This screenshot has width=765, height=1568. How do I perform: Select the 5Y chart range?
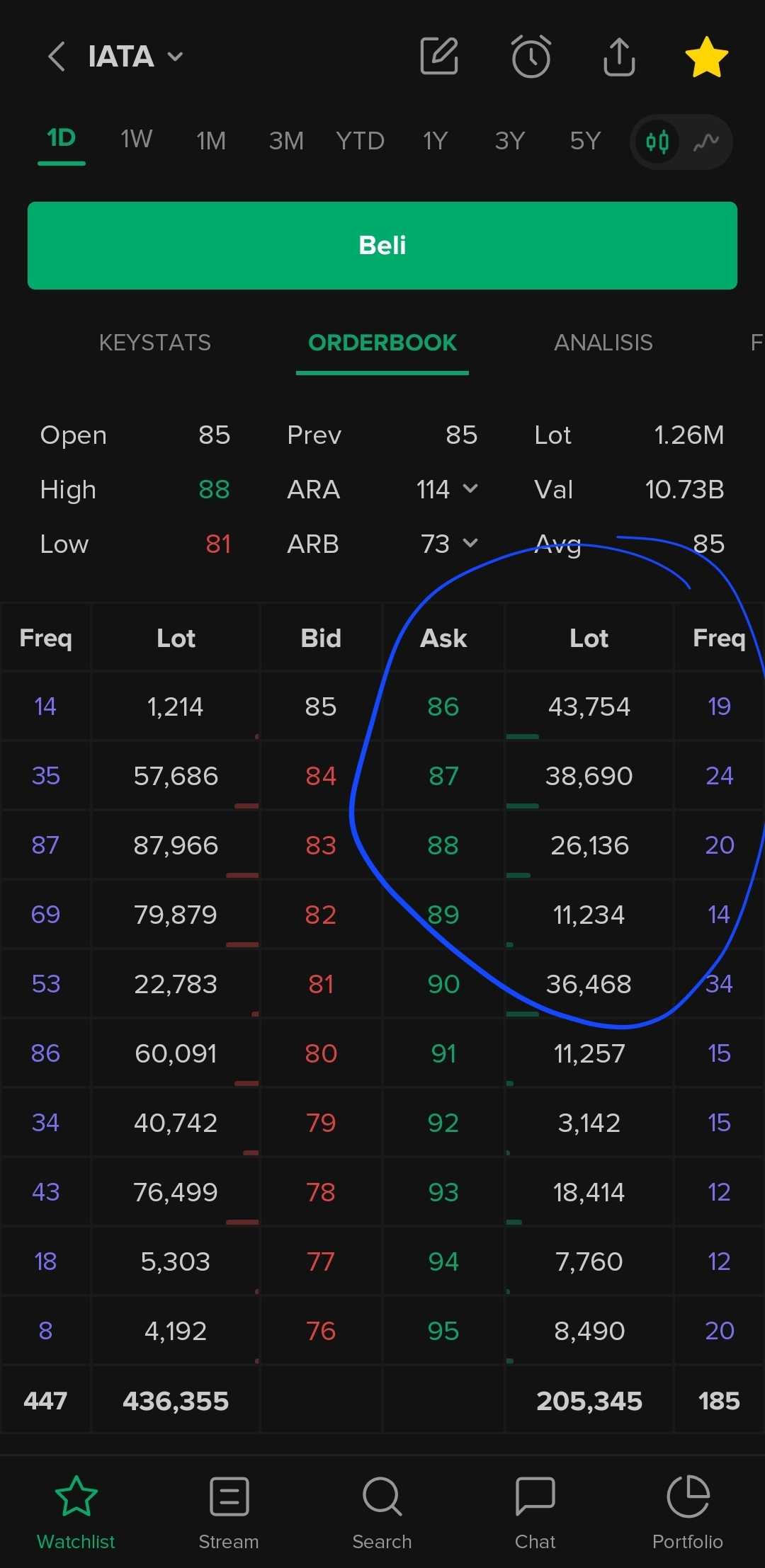pos(585,141)
